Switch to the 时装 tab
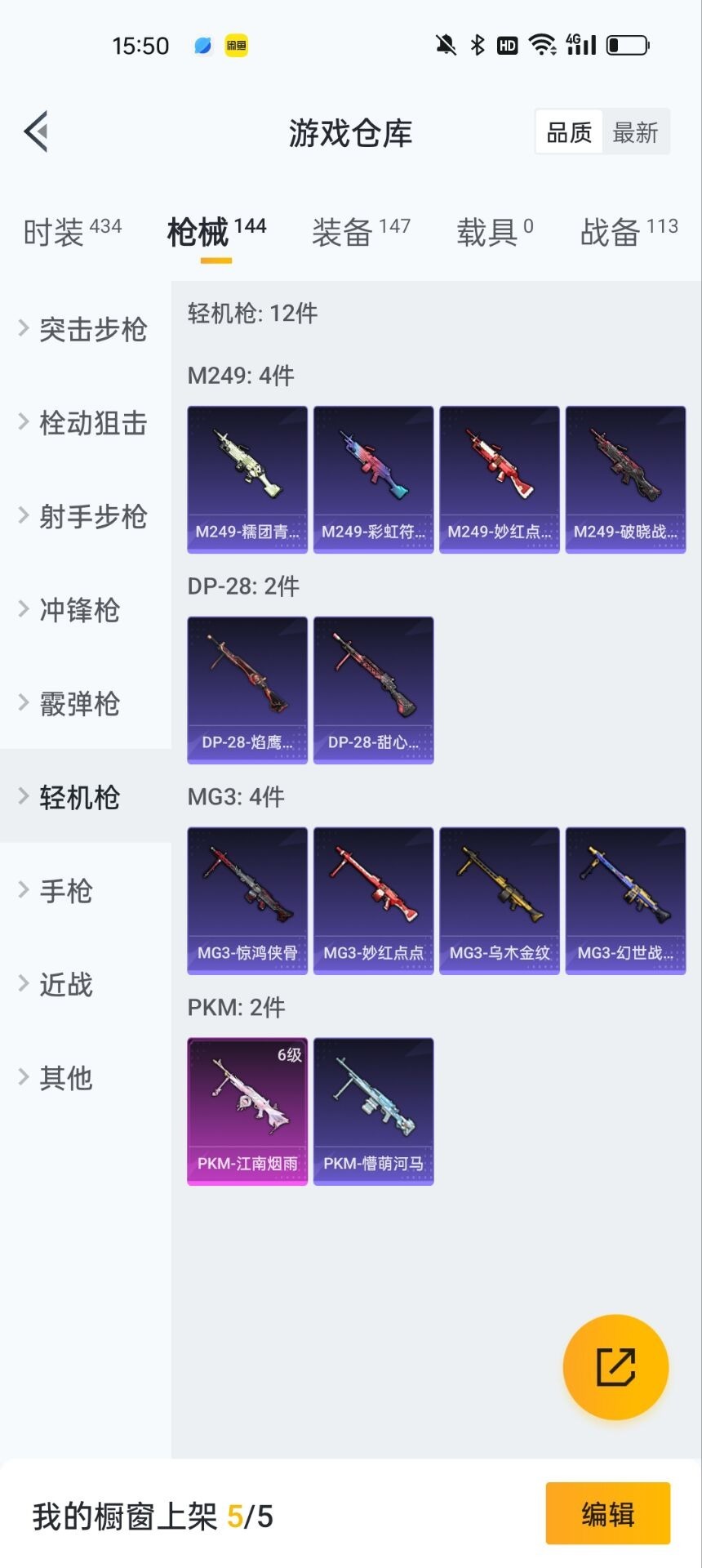The image size is (702, 1568). 72,233
